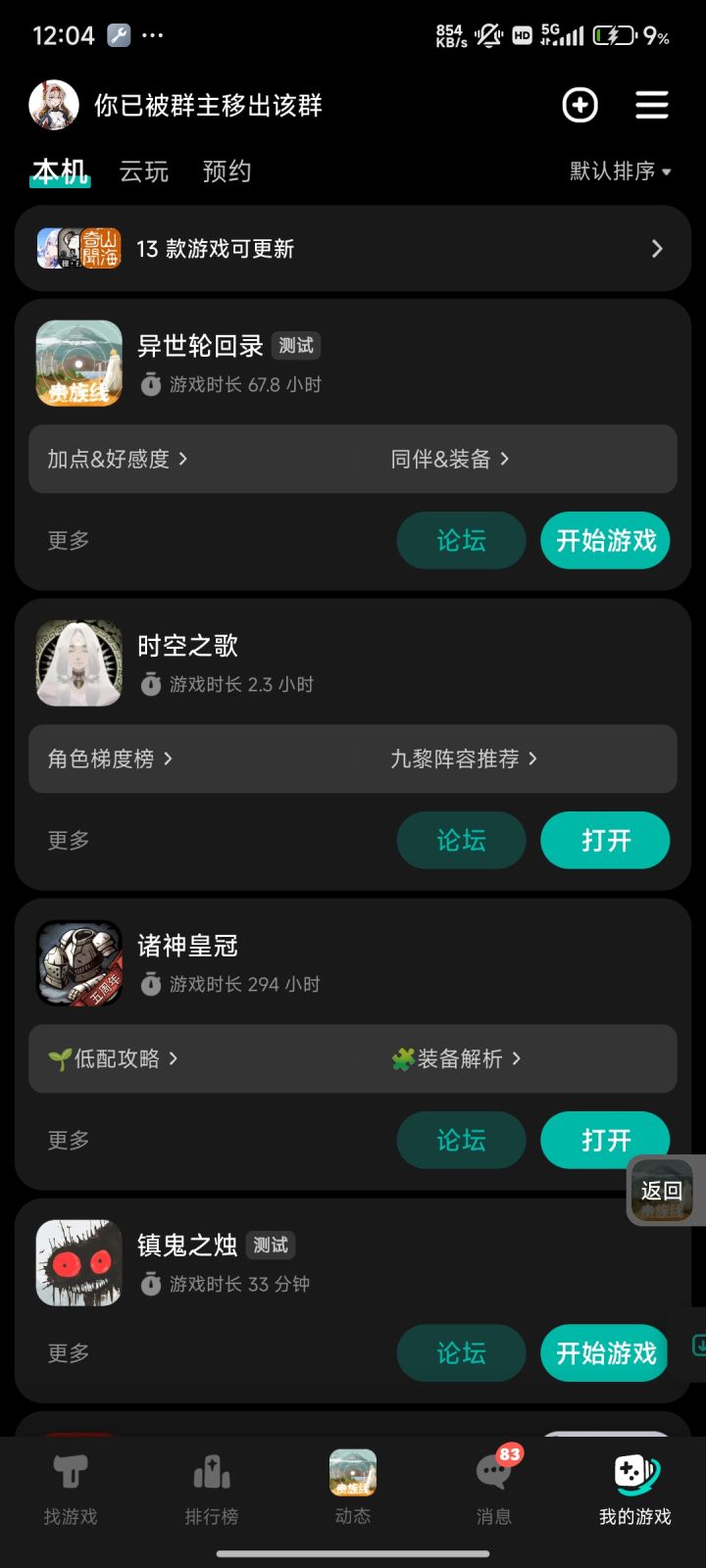Open the hamburger menu in top right
Image resolution: width=706 pixels, height=1568 pixels.
pos(651,105)
